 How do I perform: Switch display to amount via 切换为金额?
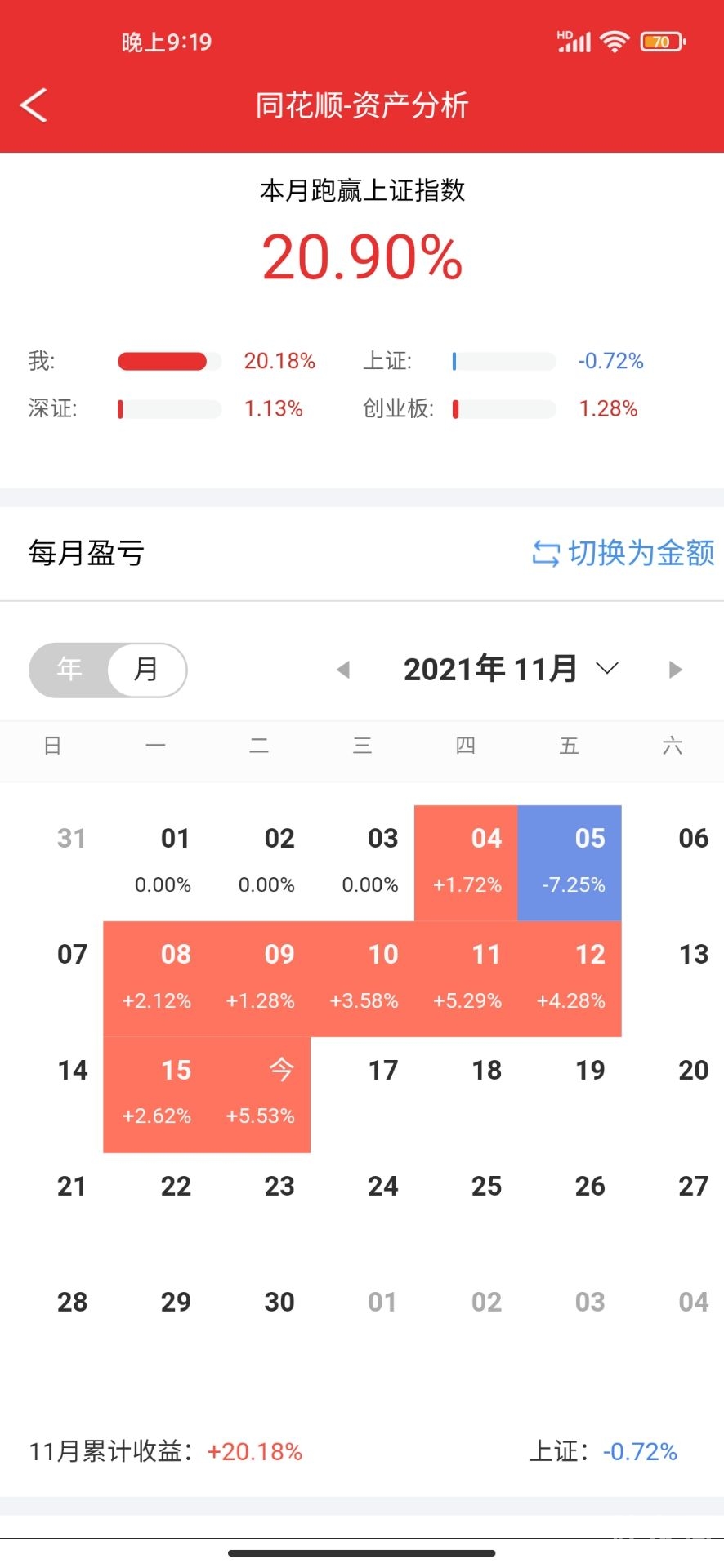(624, 553)
